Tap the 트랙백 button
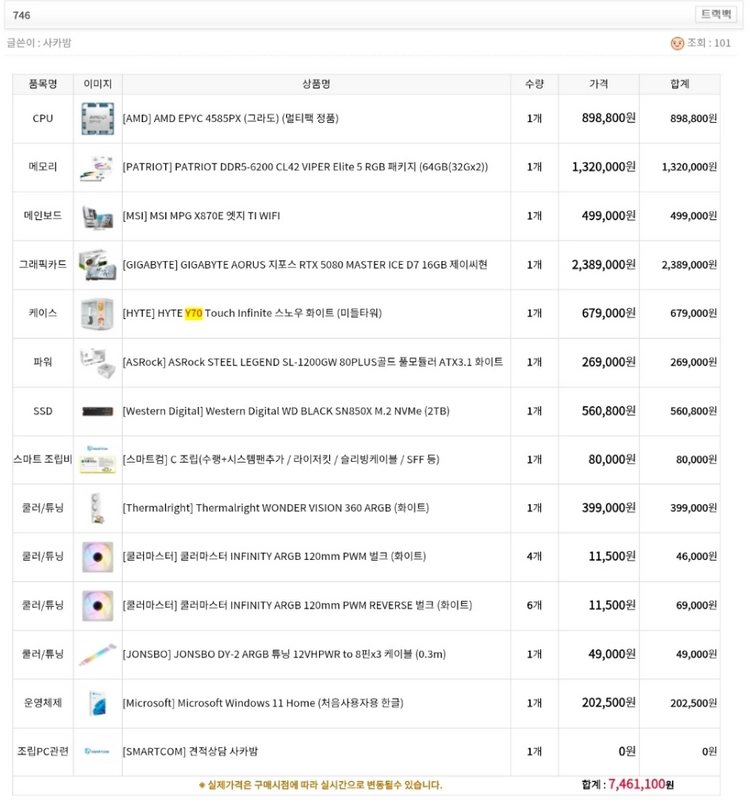The image size is (750, 803). point(716,14)
